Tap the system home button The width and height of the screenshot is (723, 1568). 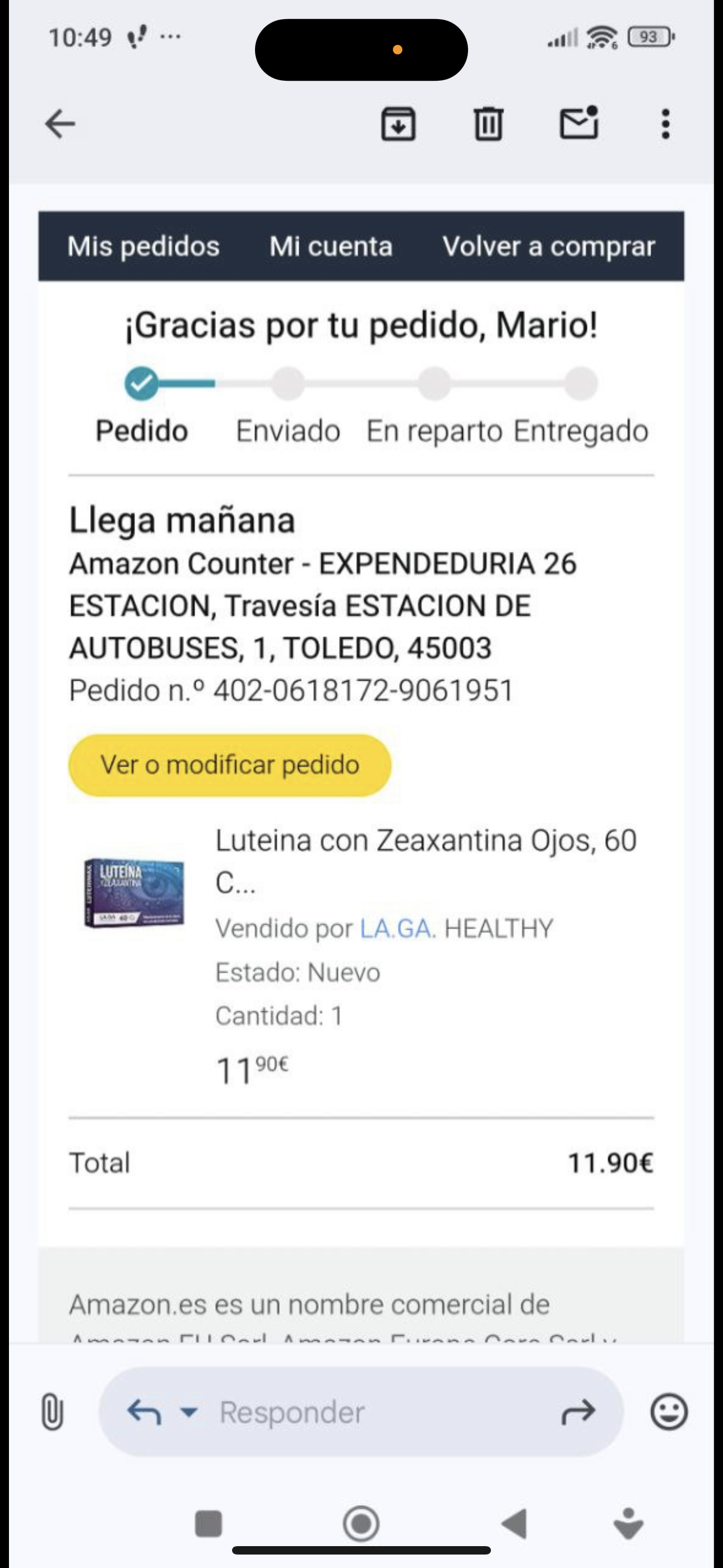click(361, 1524)
